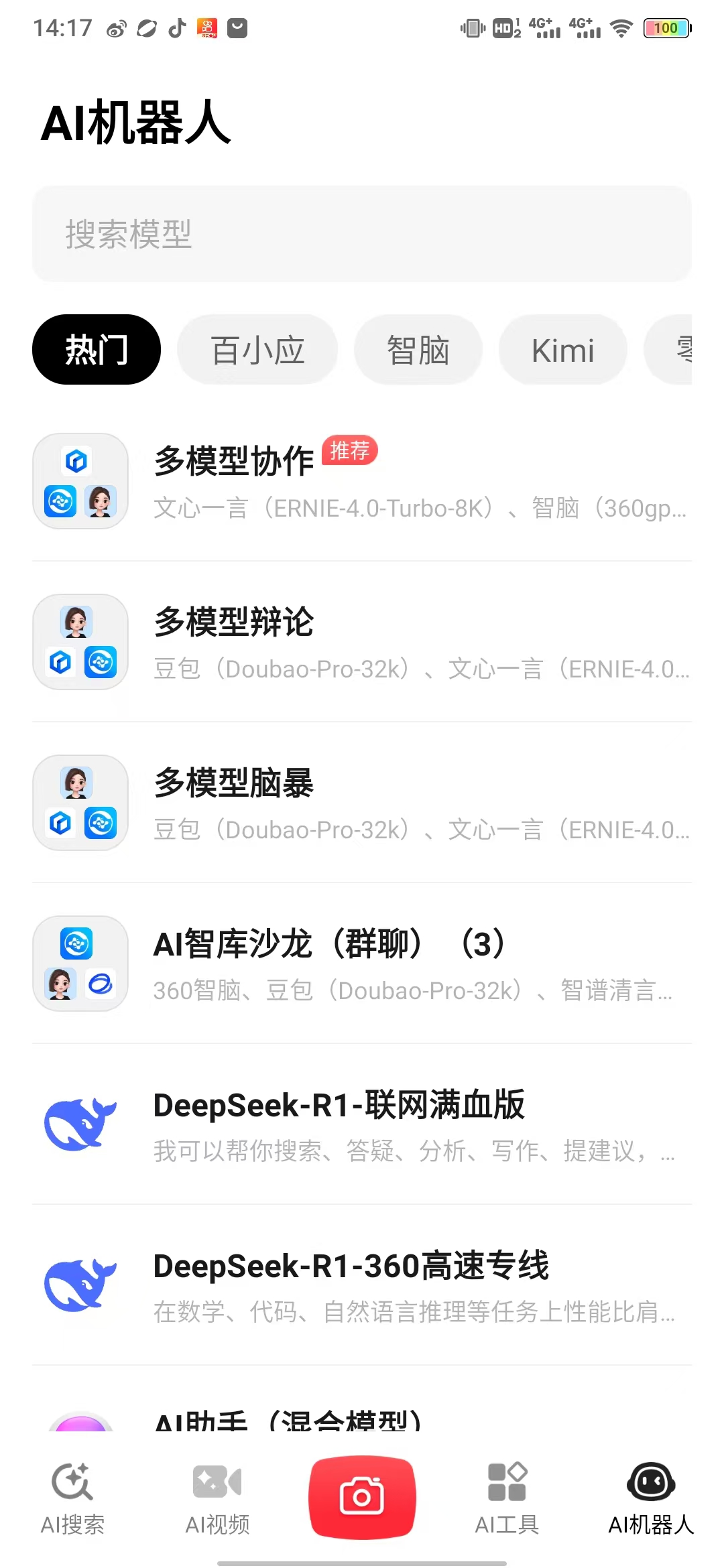
Task: Open the truncated 多模型协作 model description
Action: [x=416, y=509]
